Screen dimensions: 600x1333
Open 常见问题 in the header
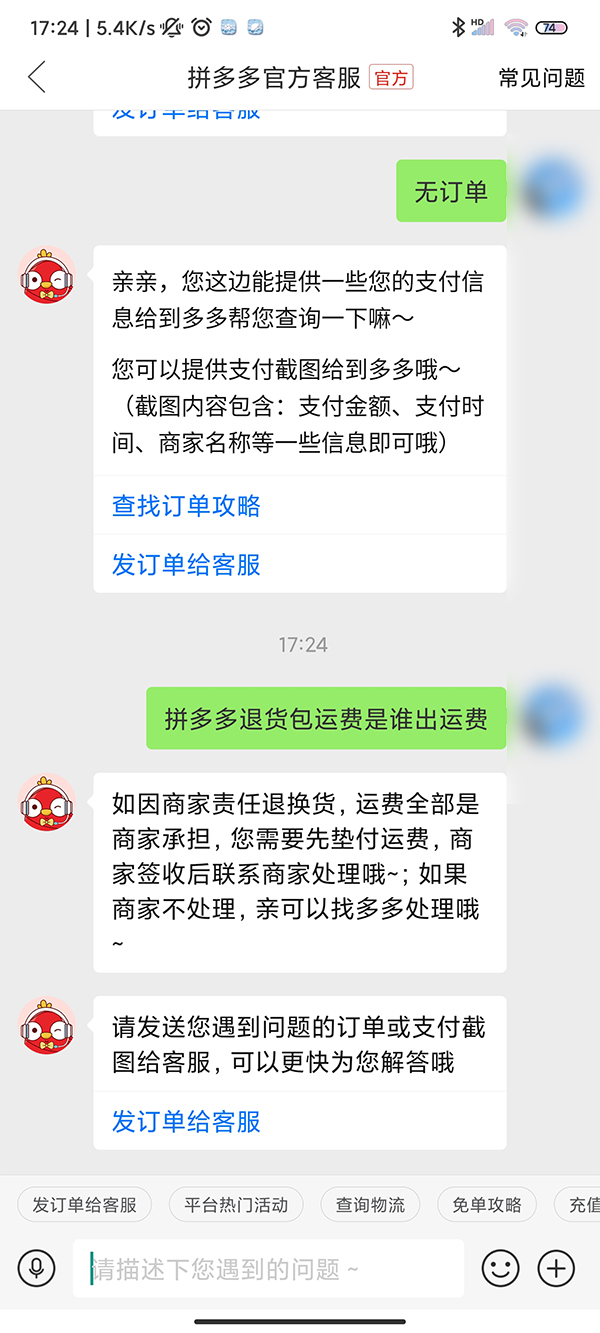[541, 77]
